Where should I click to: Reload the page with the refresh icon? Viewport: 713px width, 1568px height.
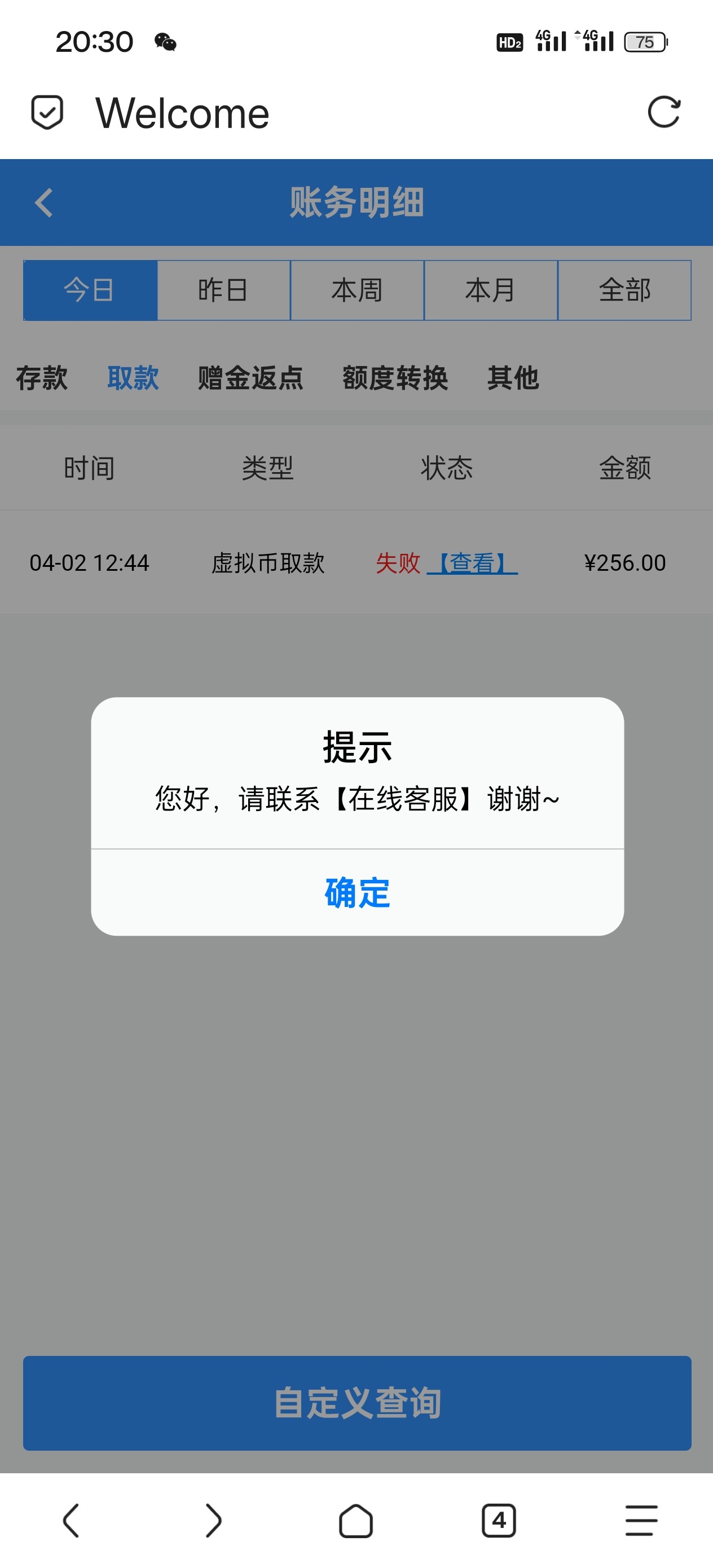(x=663, y=113)
